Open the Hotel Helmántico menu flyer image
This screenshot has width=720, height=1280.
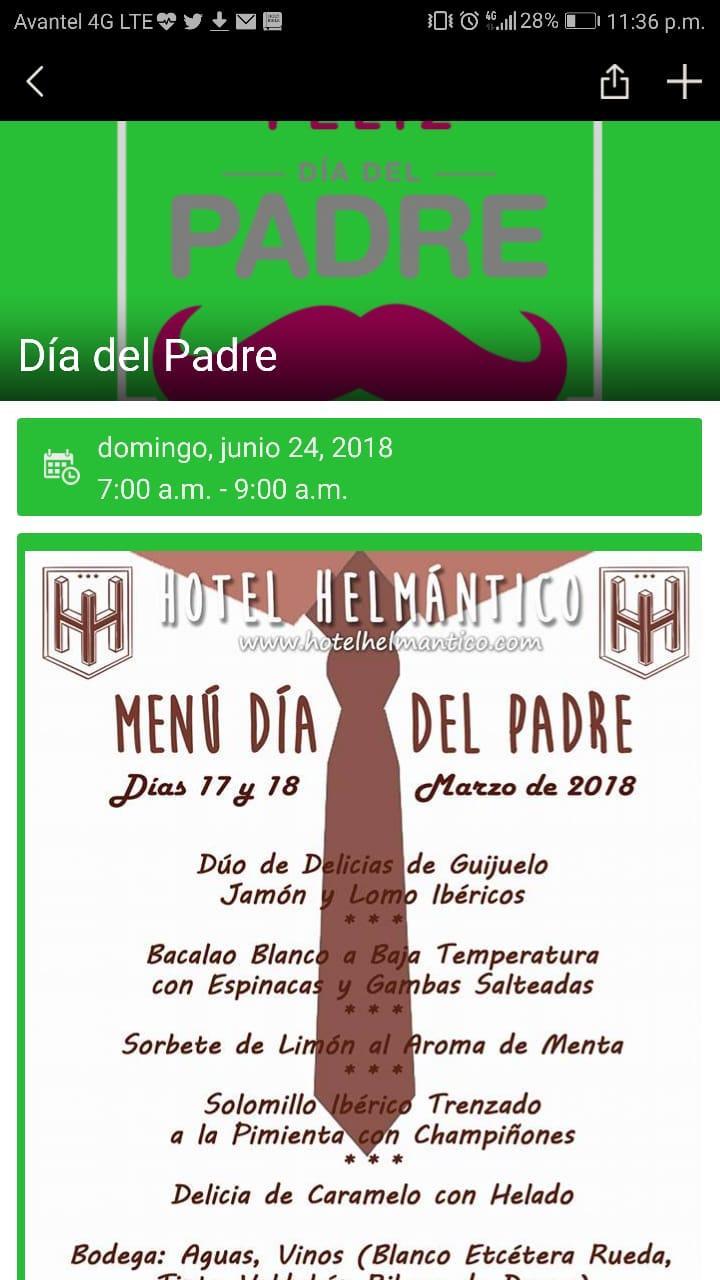tap(360, 910)
